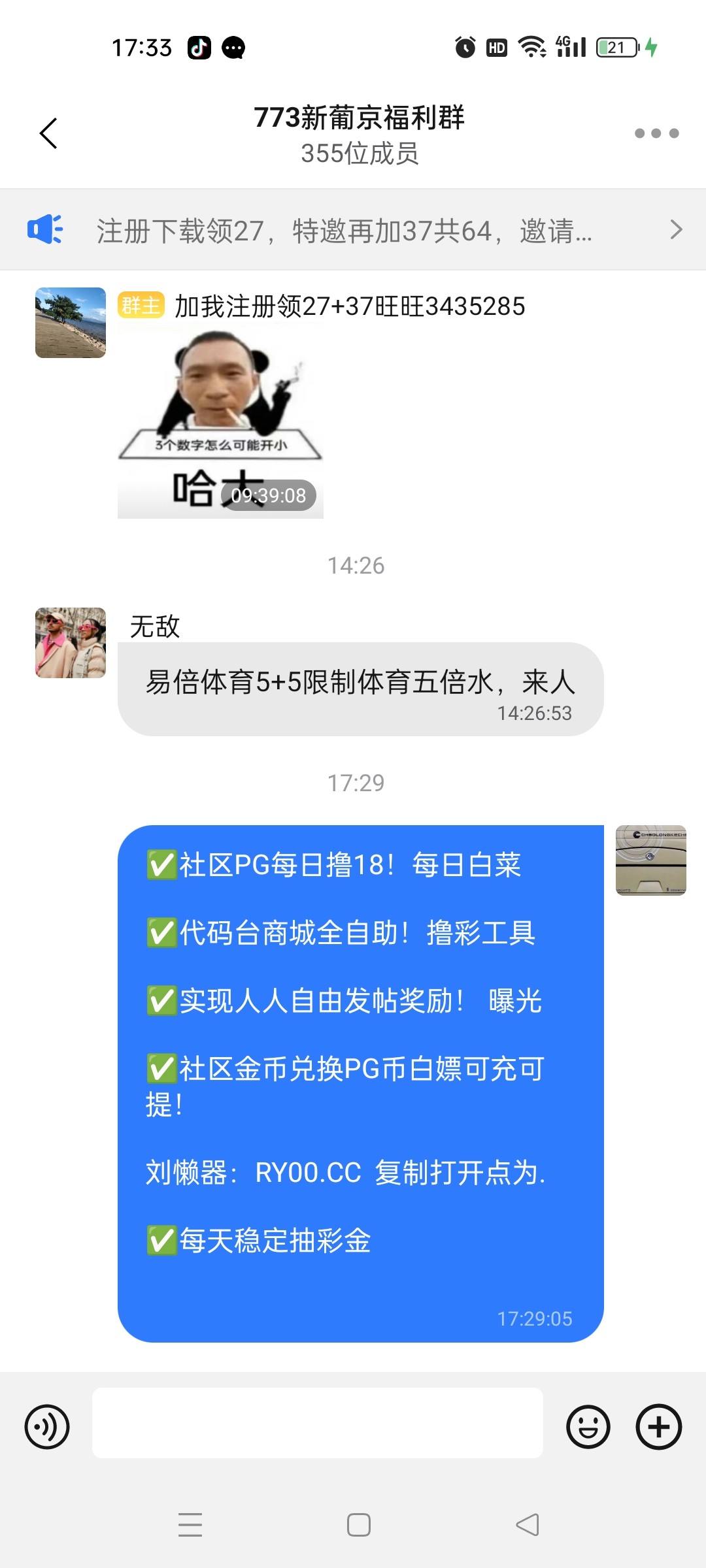Image resolution: width=706 pixels, height=1568 pixels.
Task: Open the three-dot group menu
Action: coord(656,133)
